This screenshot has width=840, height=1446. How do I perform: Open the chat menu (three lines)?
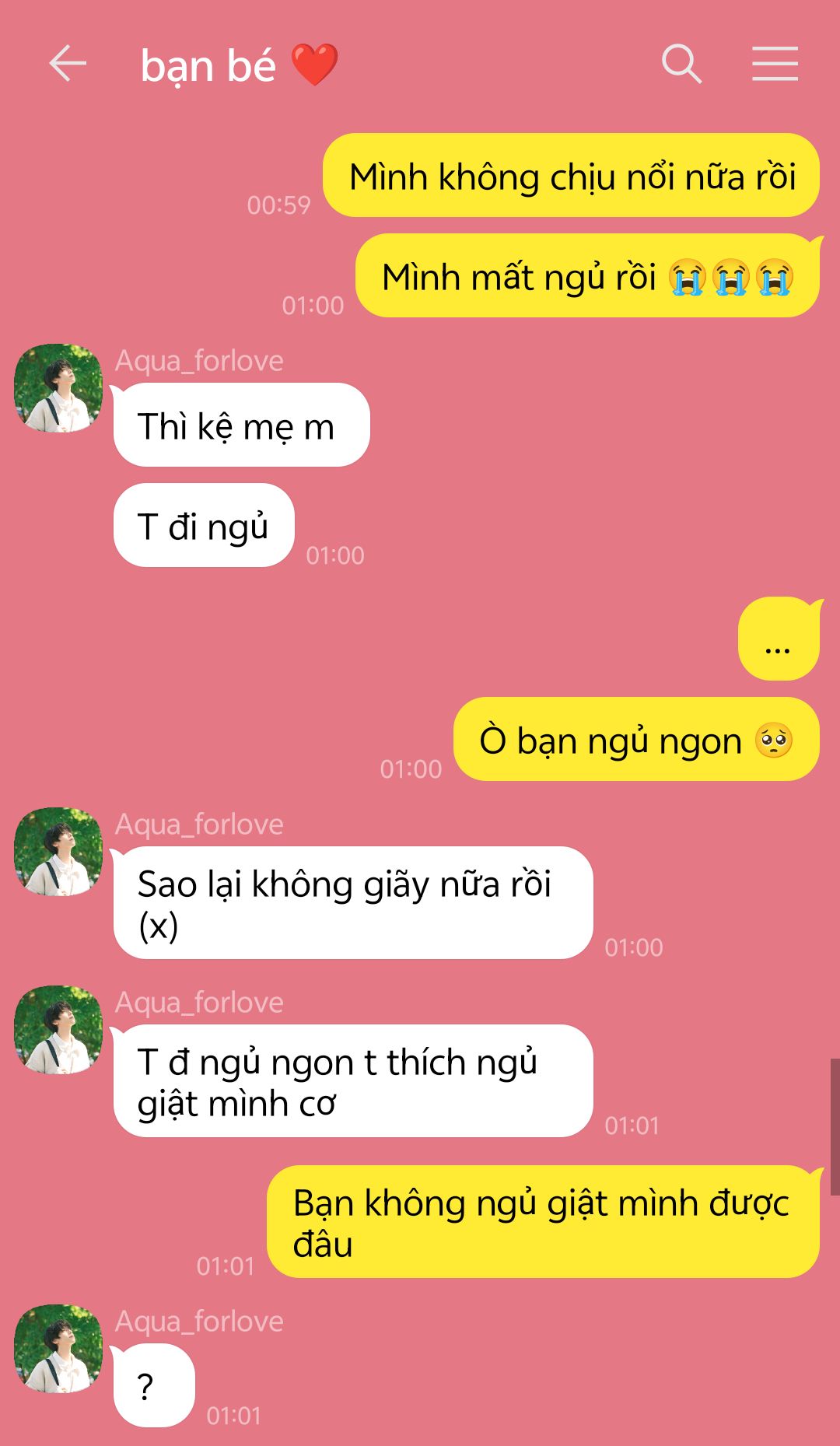[775, 63]
